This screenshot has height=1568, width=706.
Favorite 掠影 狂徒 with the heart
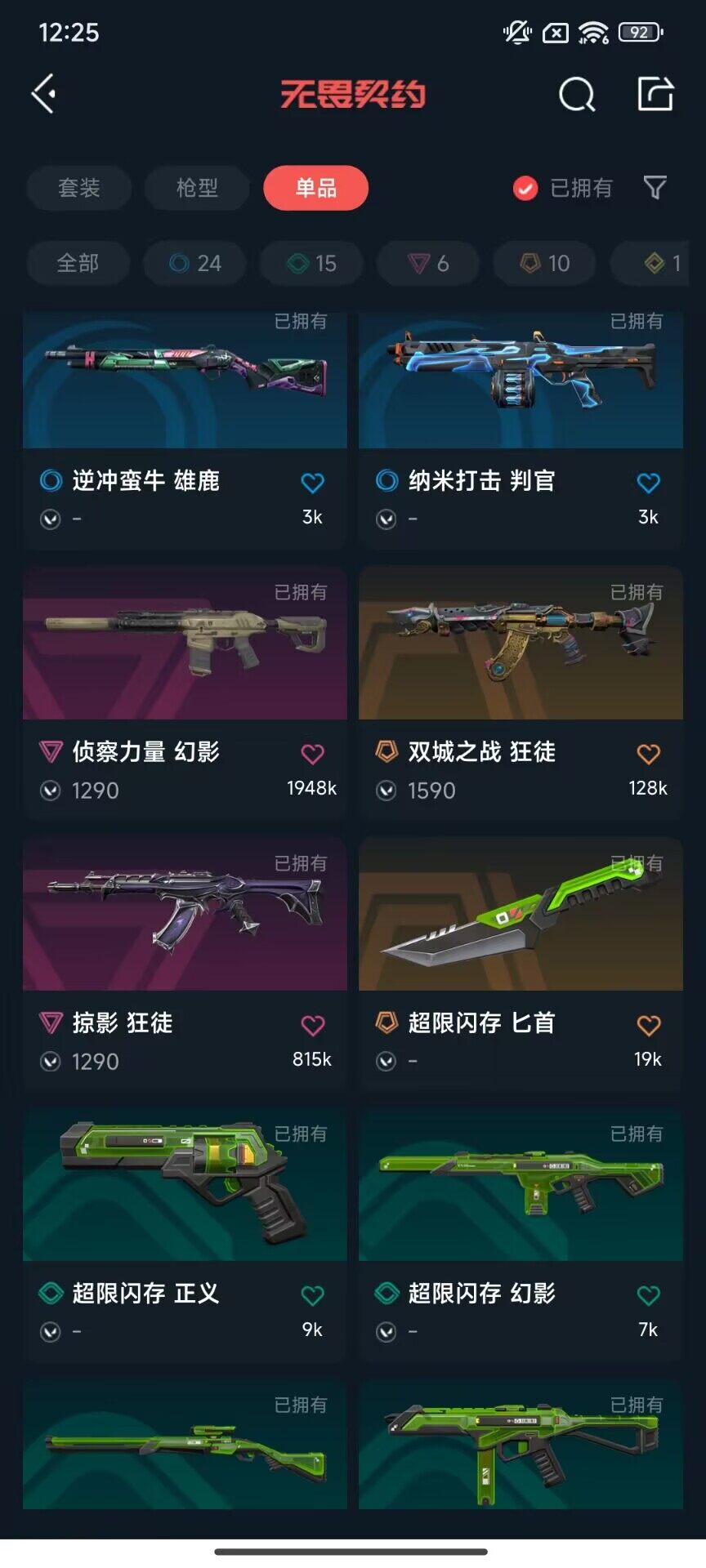tap(312, 1022)
